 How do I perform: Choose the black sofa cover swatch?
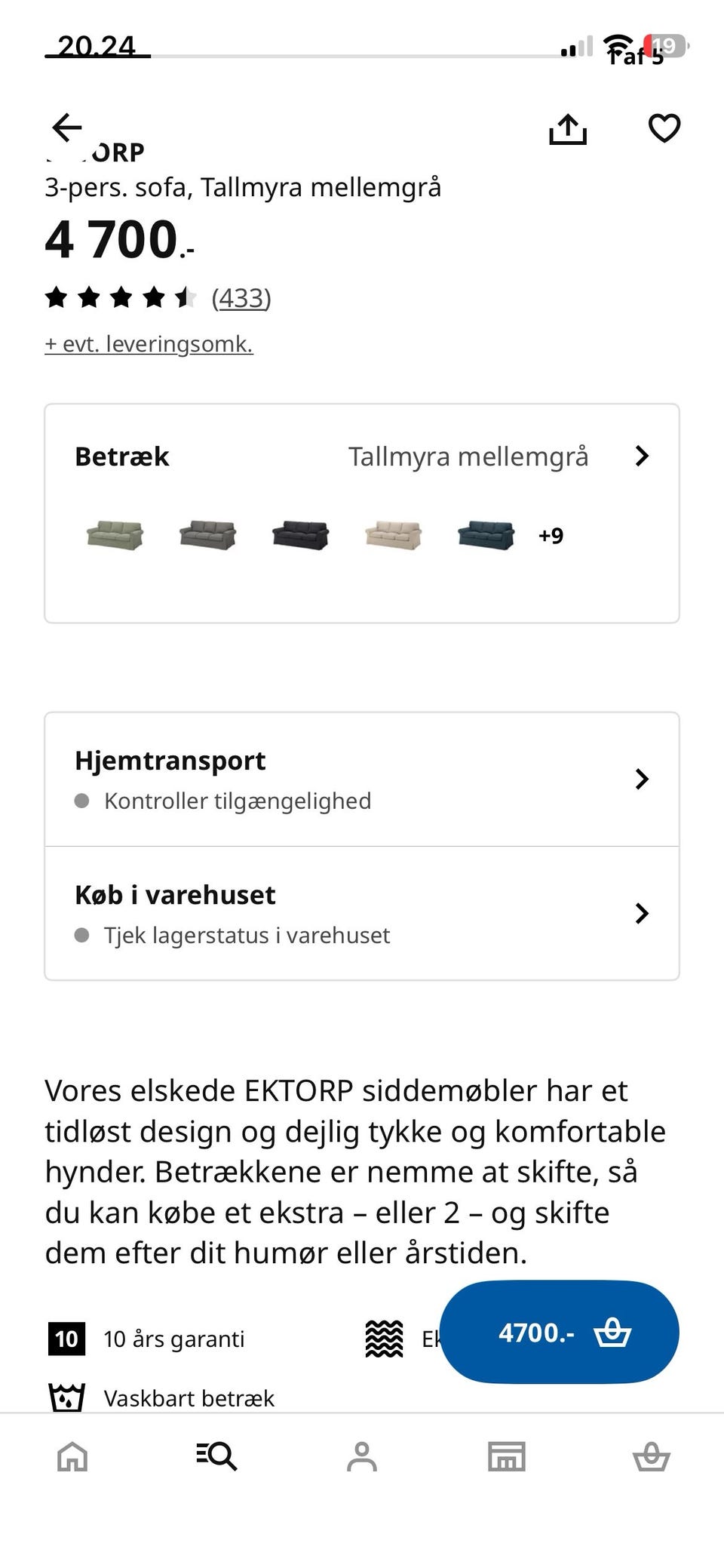pyautogui.click(x=300, y=535)
